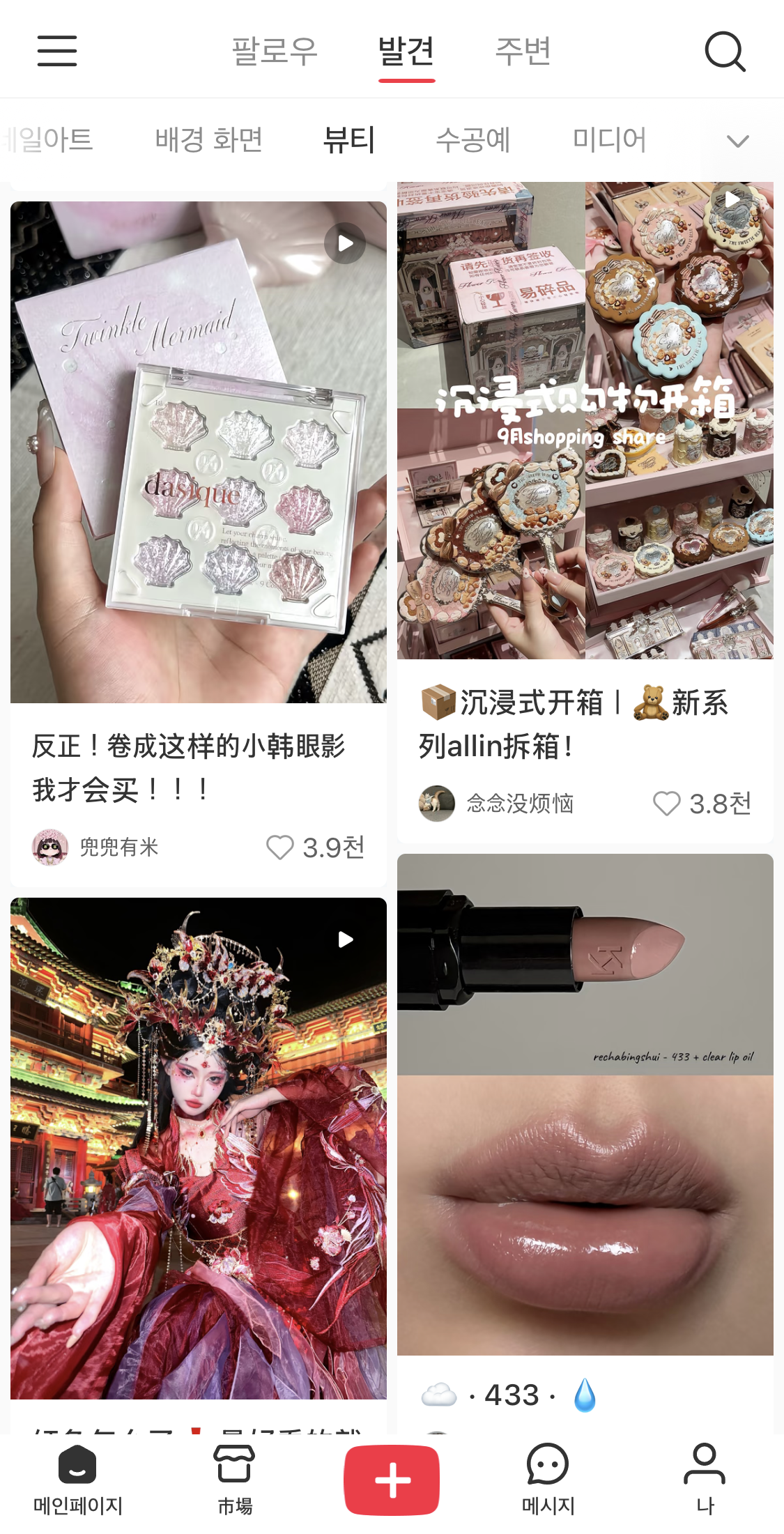Open the Twinkle Mermaid eyeshadow palette post
The image size is (784, 1534).
[199, 452]
